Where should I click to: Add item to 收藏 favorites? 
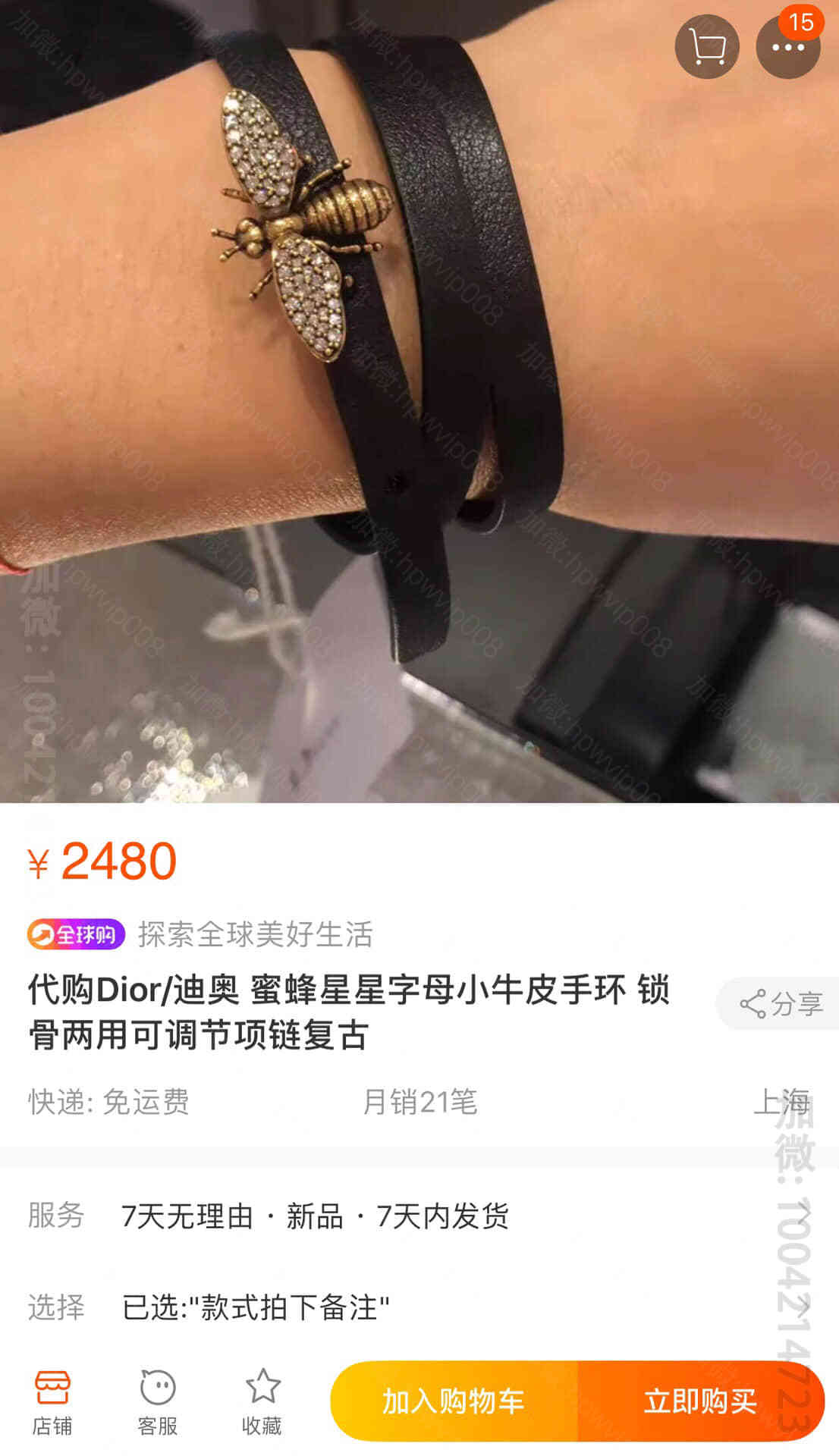262,1401
